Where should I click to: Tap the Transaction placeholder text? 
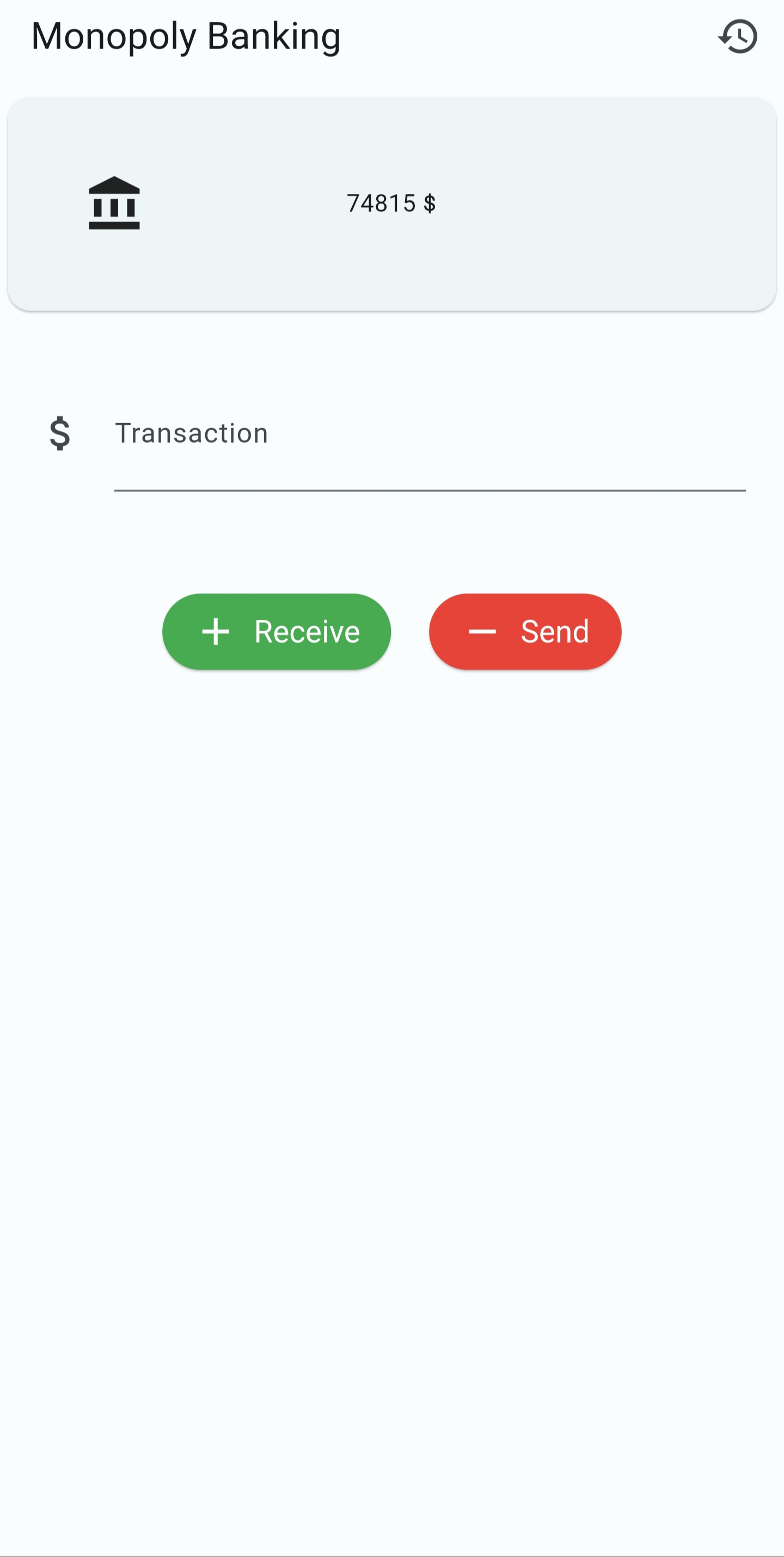coord(191,433)
